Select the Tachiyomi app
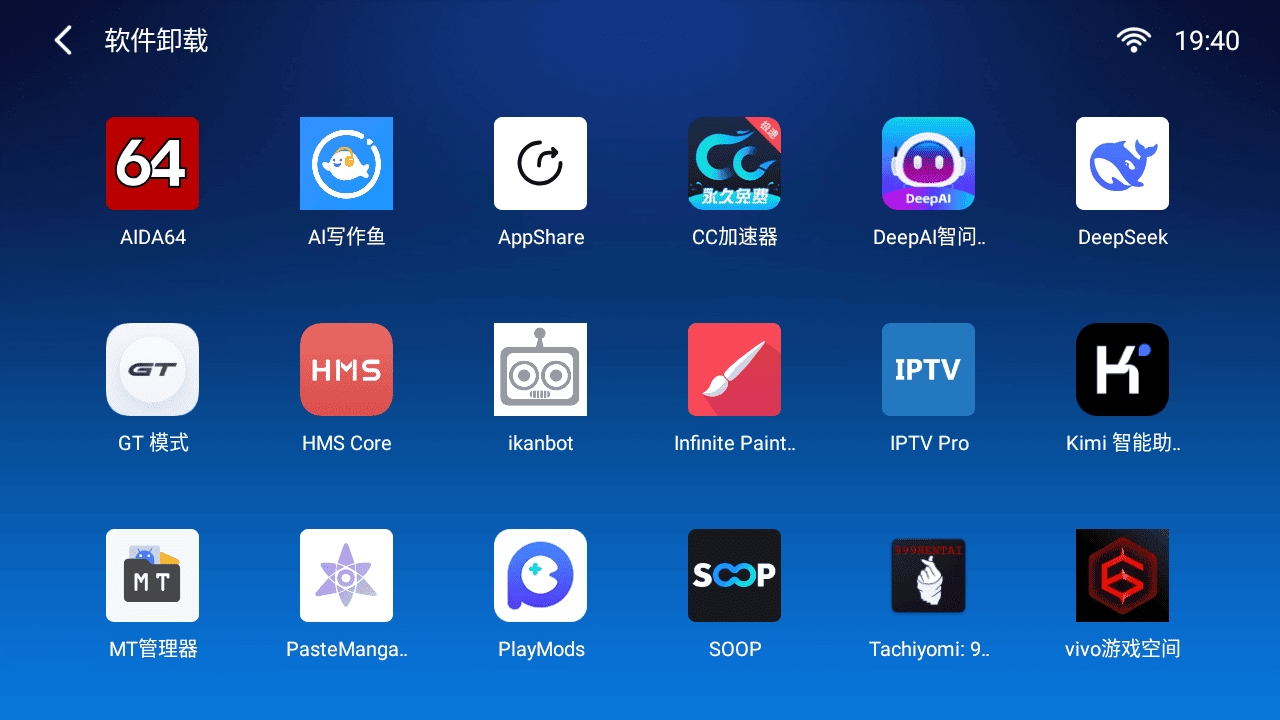 coord(928,576)
